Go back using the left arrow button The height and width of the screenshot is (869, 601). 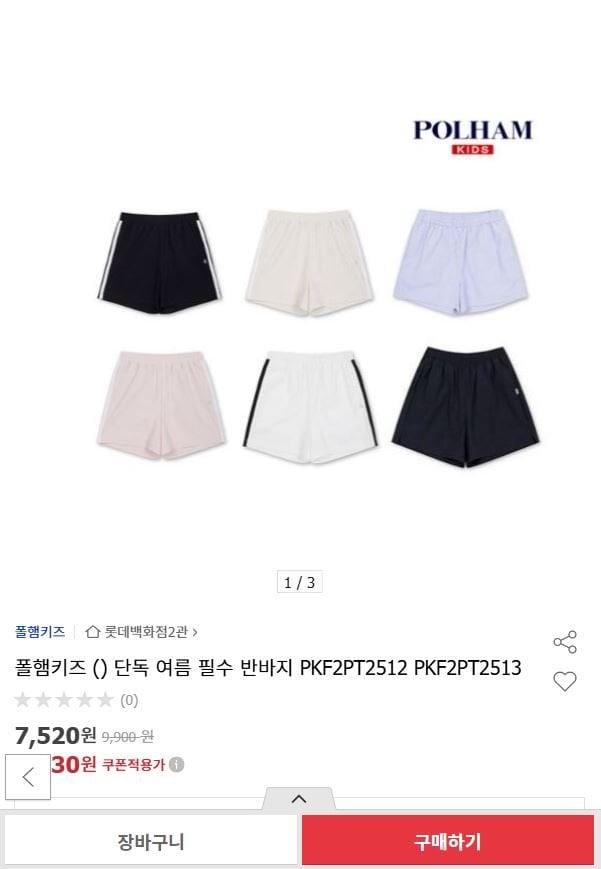pyautogui.click(x=28, y=776)
